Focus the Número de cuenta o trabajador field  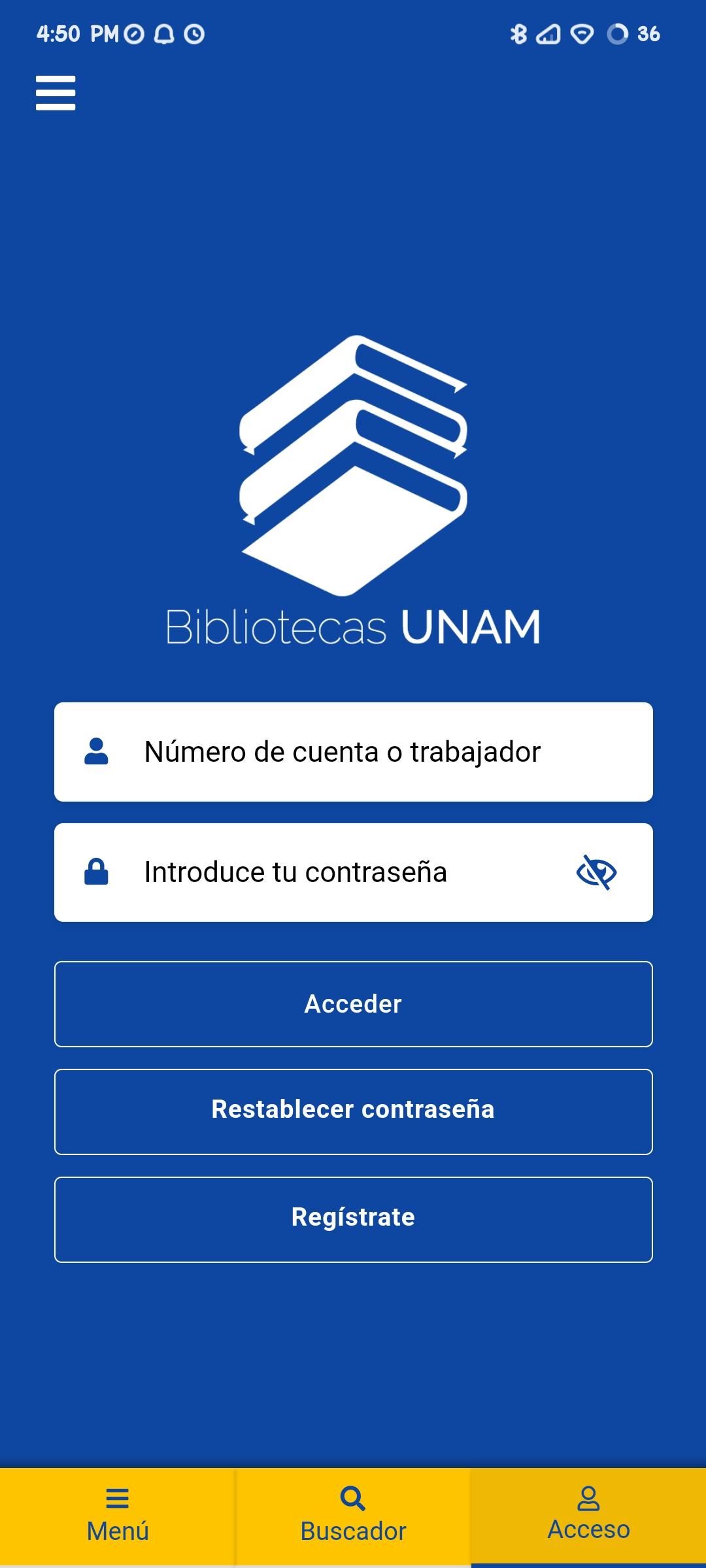tap(353, 752)
